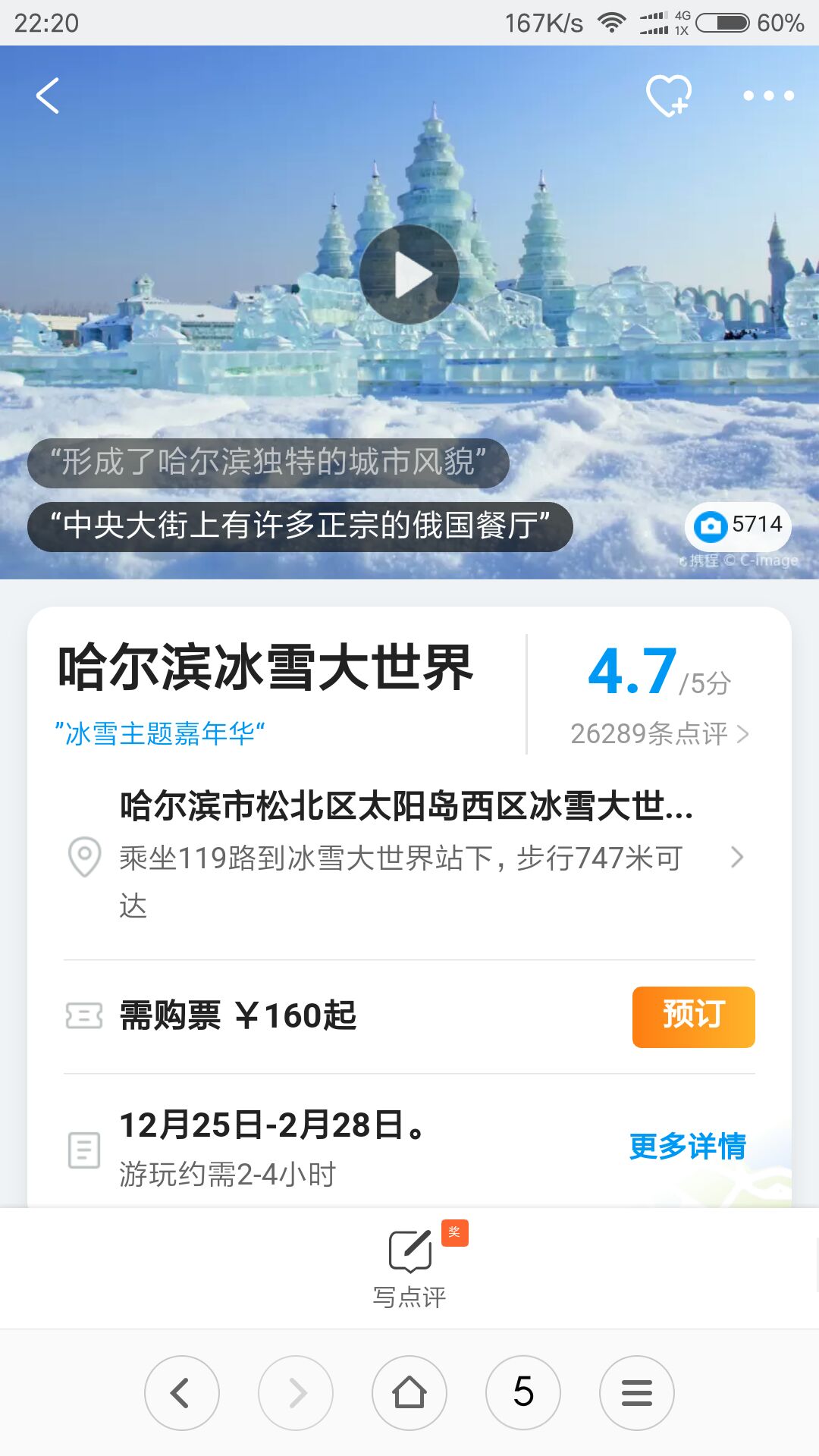The width and height of the screenshot is (819, 1456).
Task: Play the ice sculpture video
Action: click(409, 275)
